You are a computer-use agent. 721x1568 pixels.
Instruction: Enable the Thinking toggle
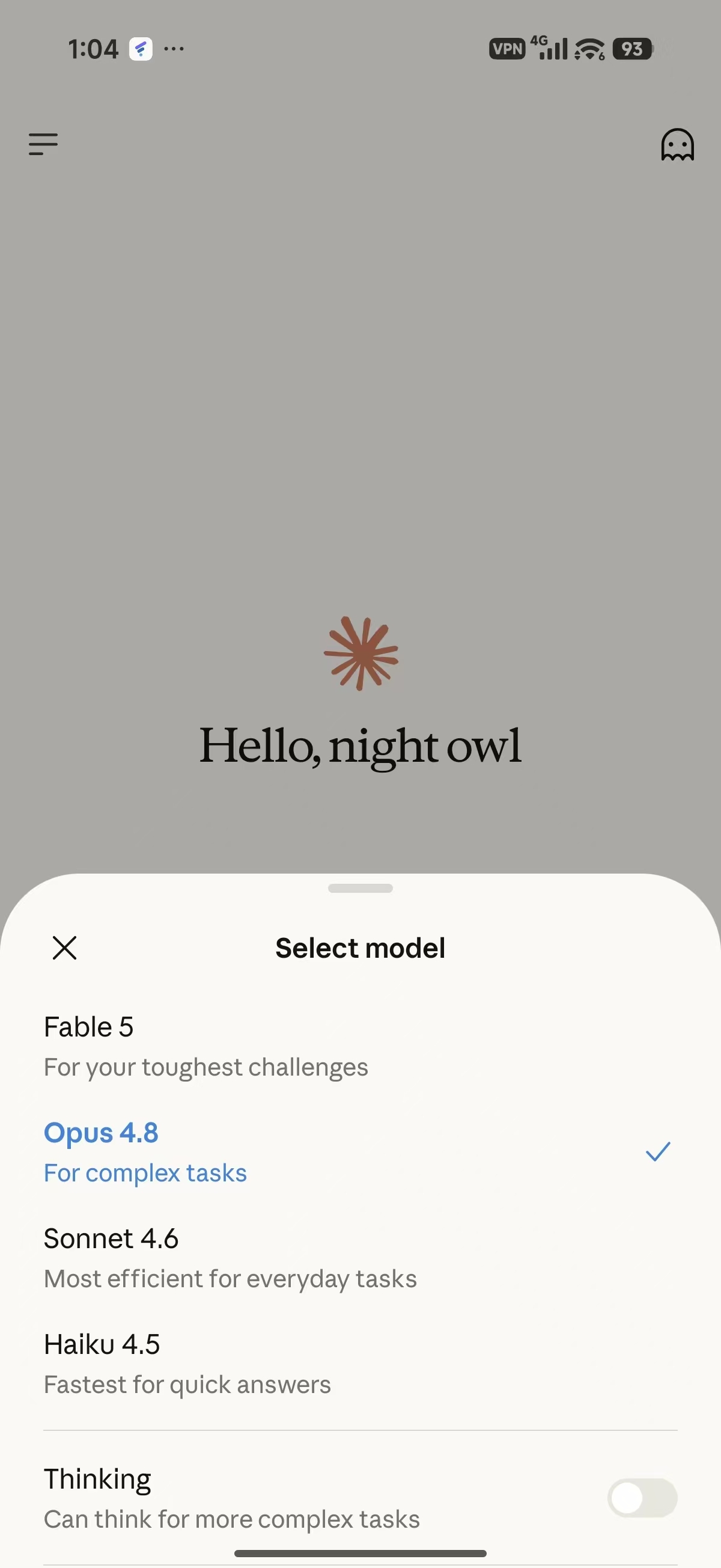click(642, 1498)
